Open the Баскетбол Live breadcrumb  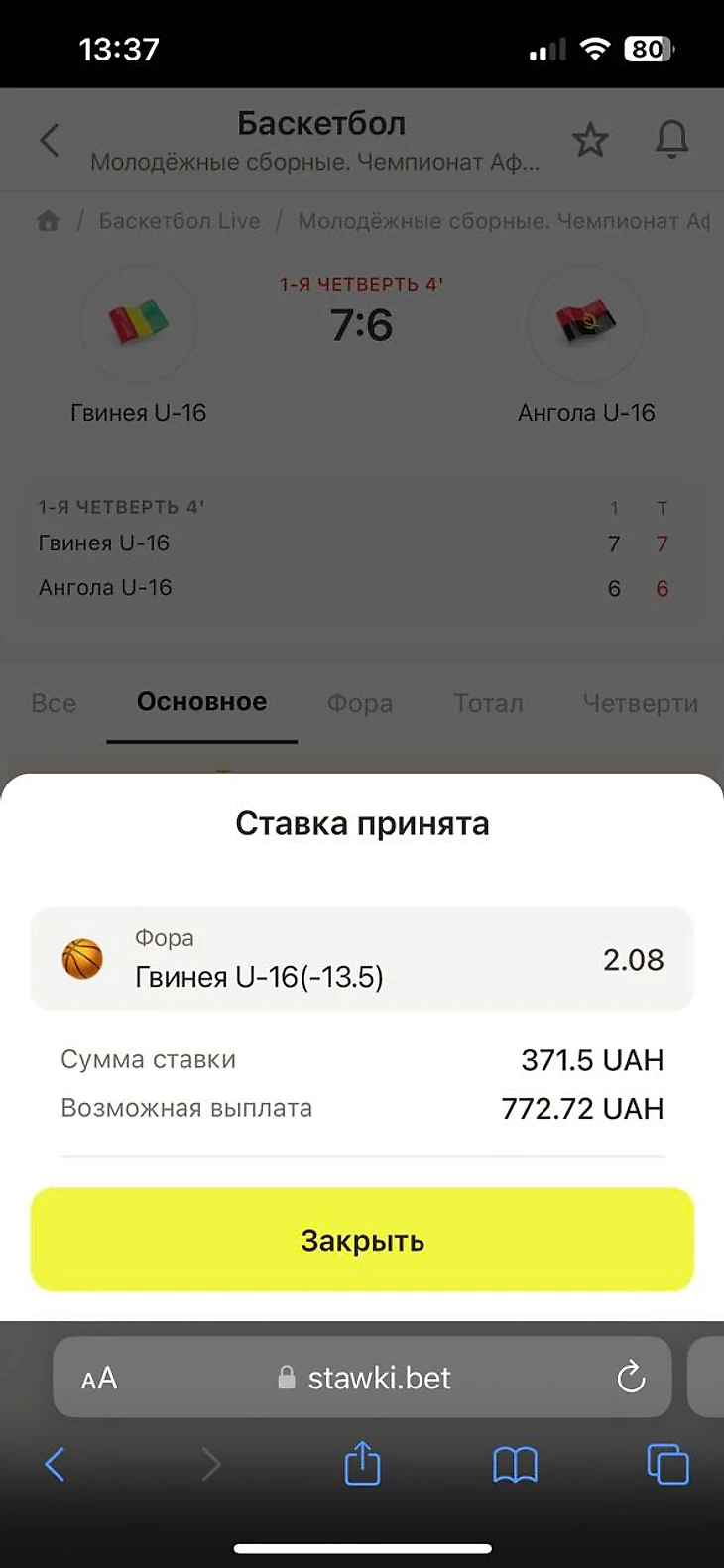click(x=180, y=221)
